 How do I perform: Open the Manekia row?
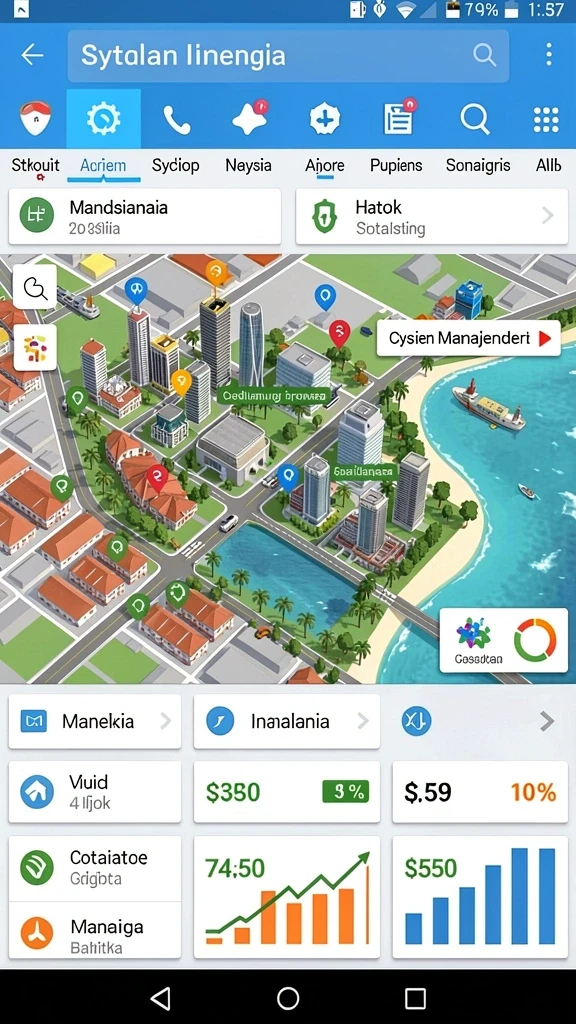tap(95, 722)
